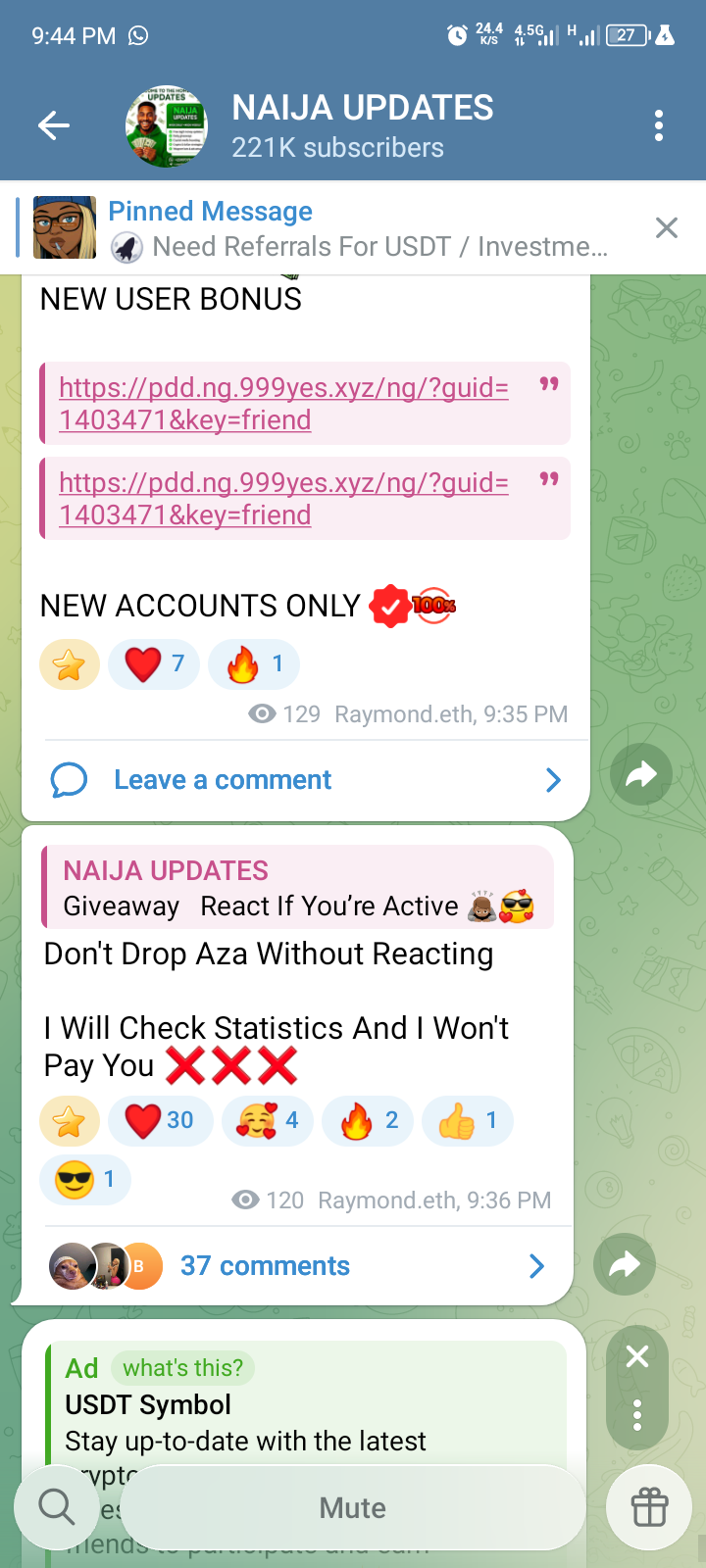Tap the fire reaction with count 1
This screenshot has height=1568, width=706.
tap(254, 664)
